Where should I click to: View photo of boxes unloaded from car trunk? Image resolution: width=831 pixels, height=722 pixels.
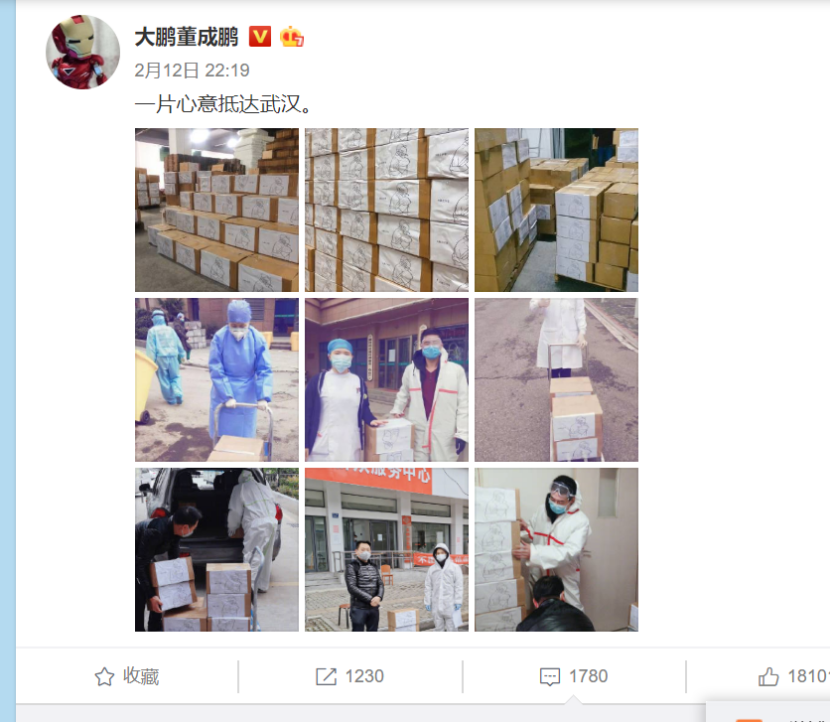tap(217, 550)
